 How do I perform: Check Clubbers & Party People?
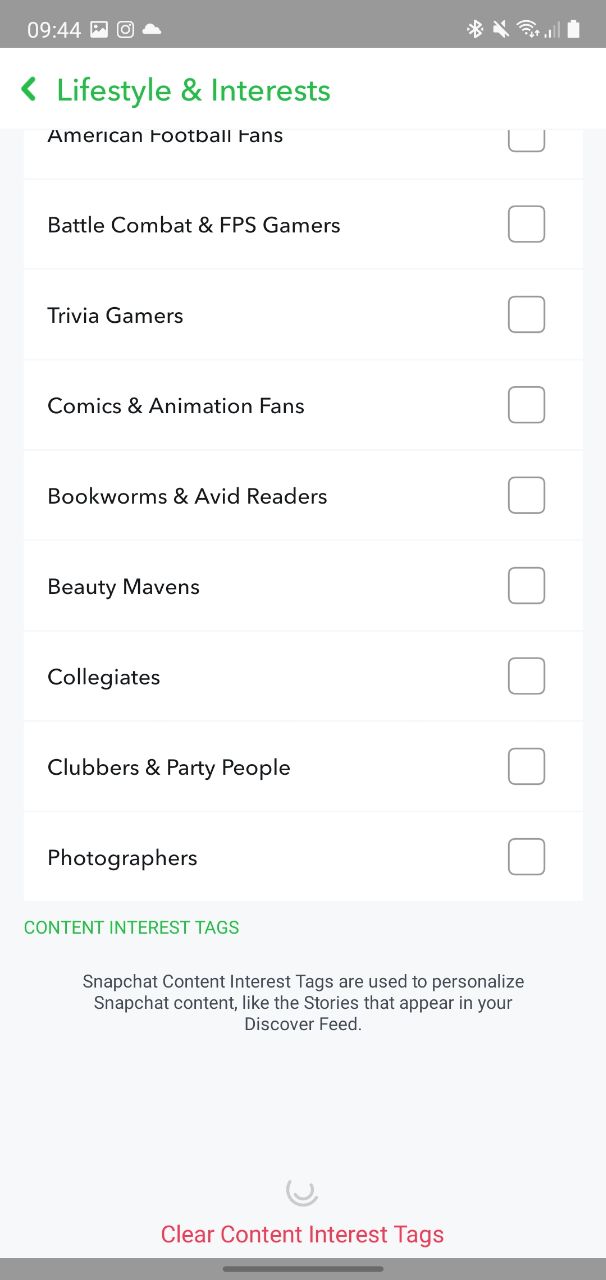click(526, 766)
